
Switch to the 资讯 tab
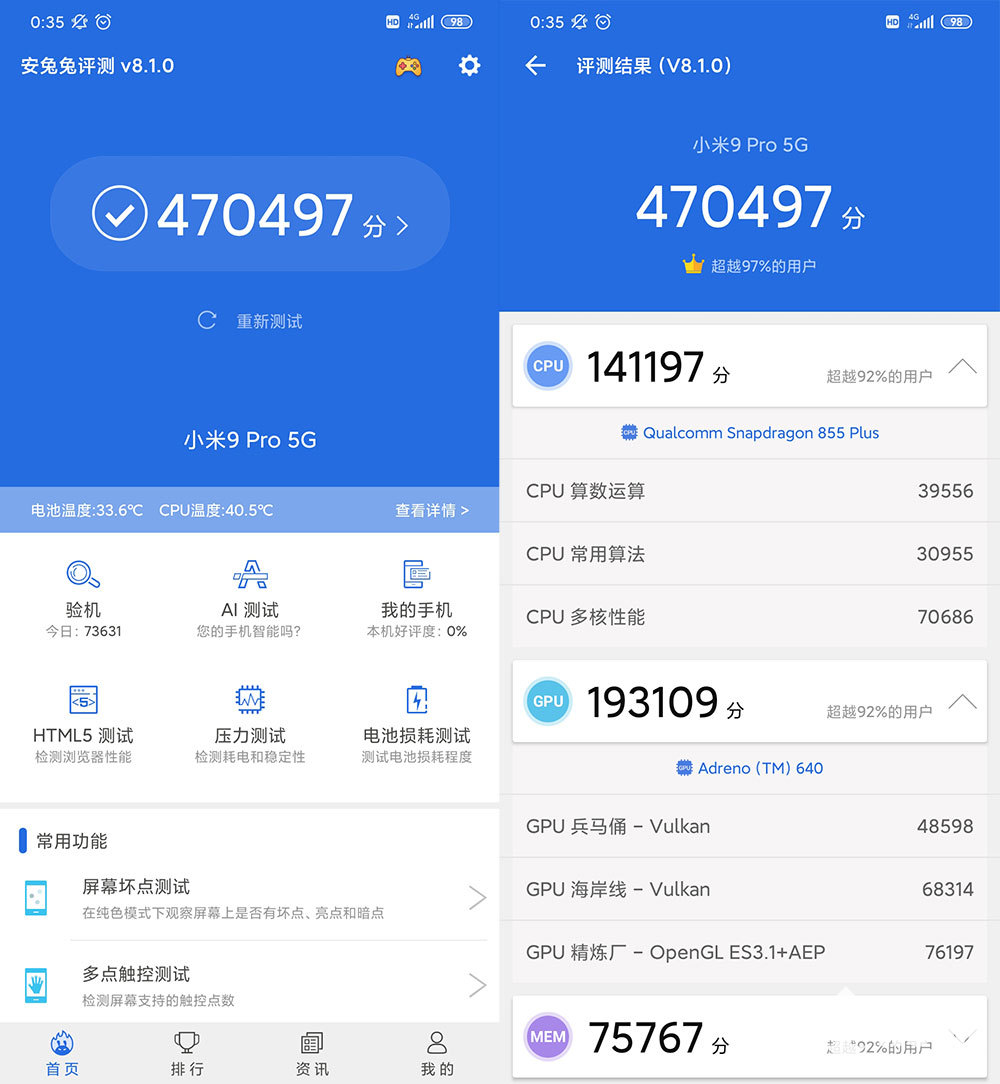coord(312,1054)
